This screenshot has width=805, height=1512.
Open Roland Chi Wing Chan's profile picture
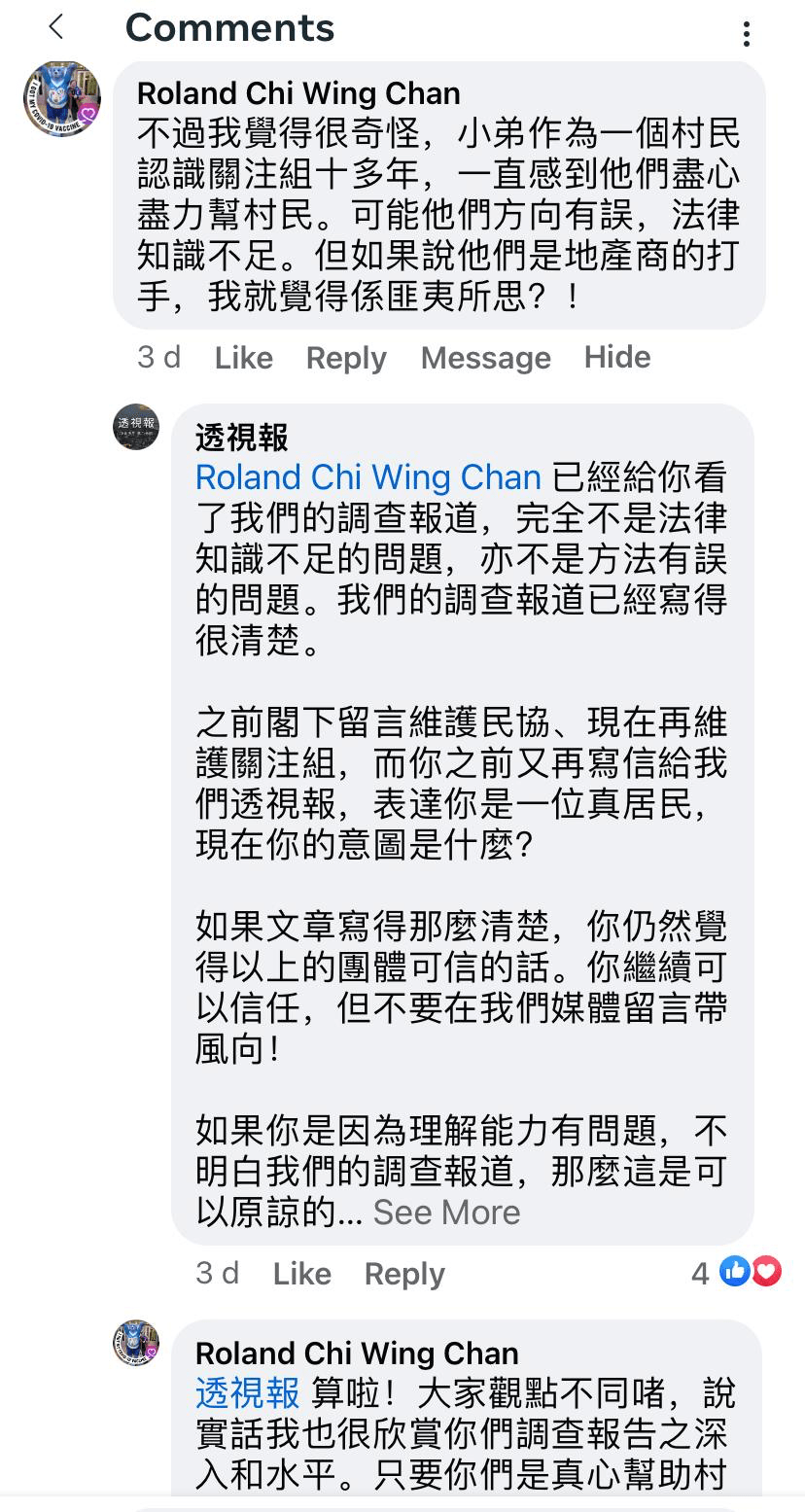(x=62, y=99)
